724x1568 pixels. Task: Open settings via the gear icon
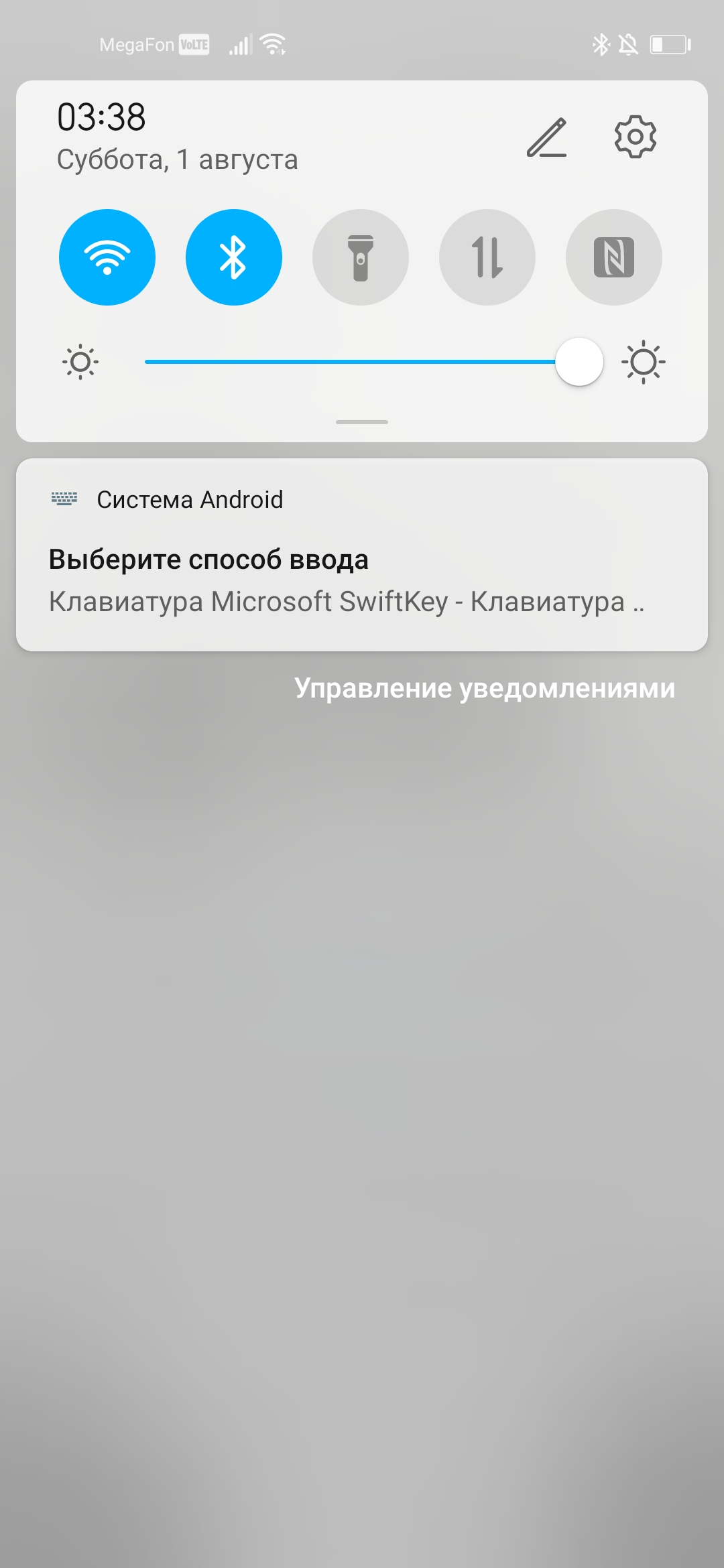[636, 137]
